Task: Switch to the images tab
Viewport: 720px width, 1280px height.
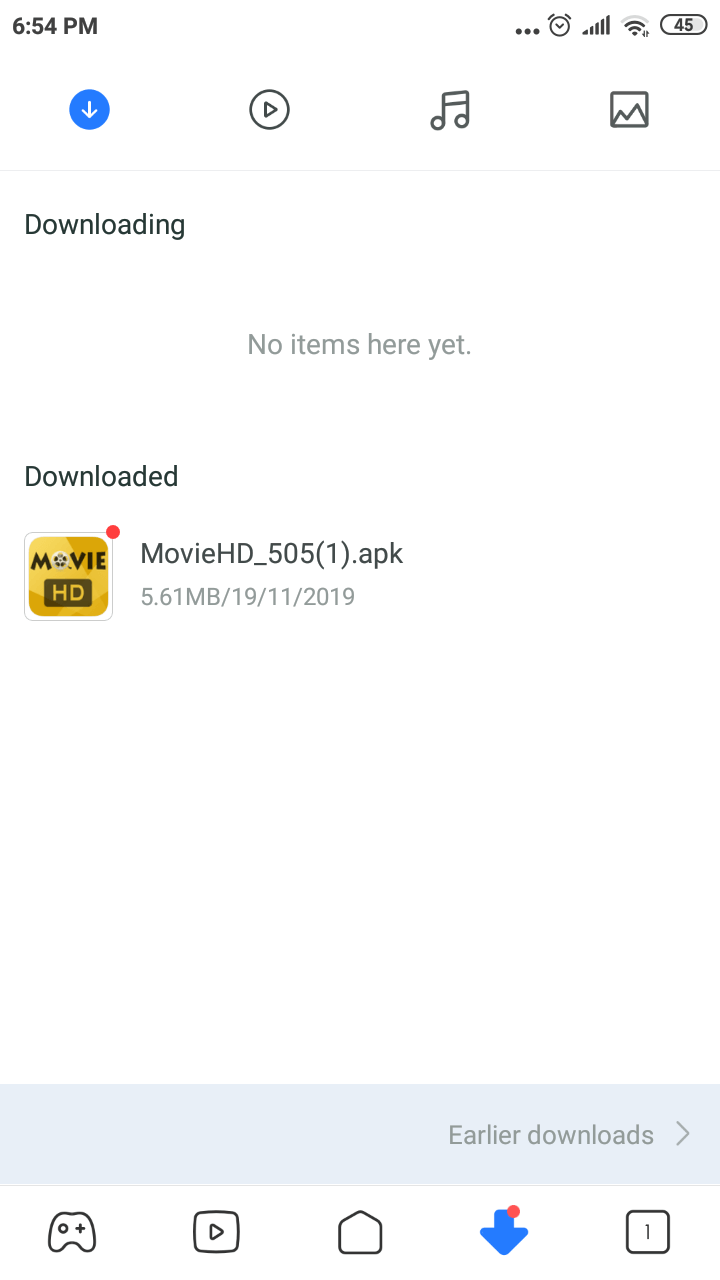Action: coord(629,109)
